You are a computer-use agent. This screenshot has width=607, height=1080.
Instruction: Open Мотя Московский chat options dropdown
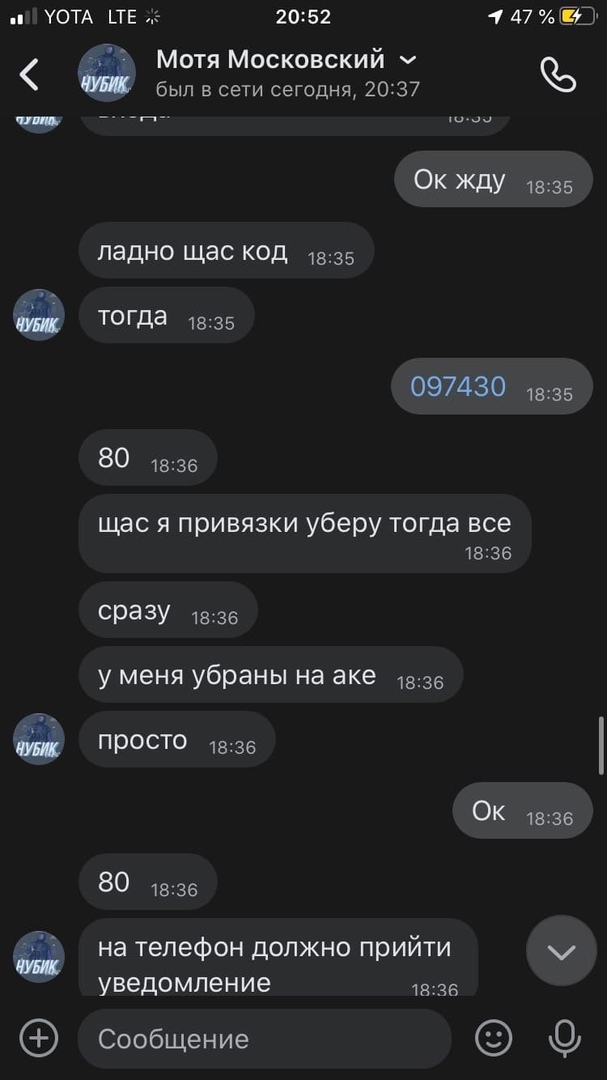click(407, 60)
